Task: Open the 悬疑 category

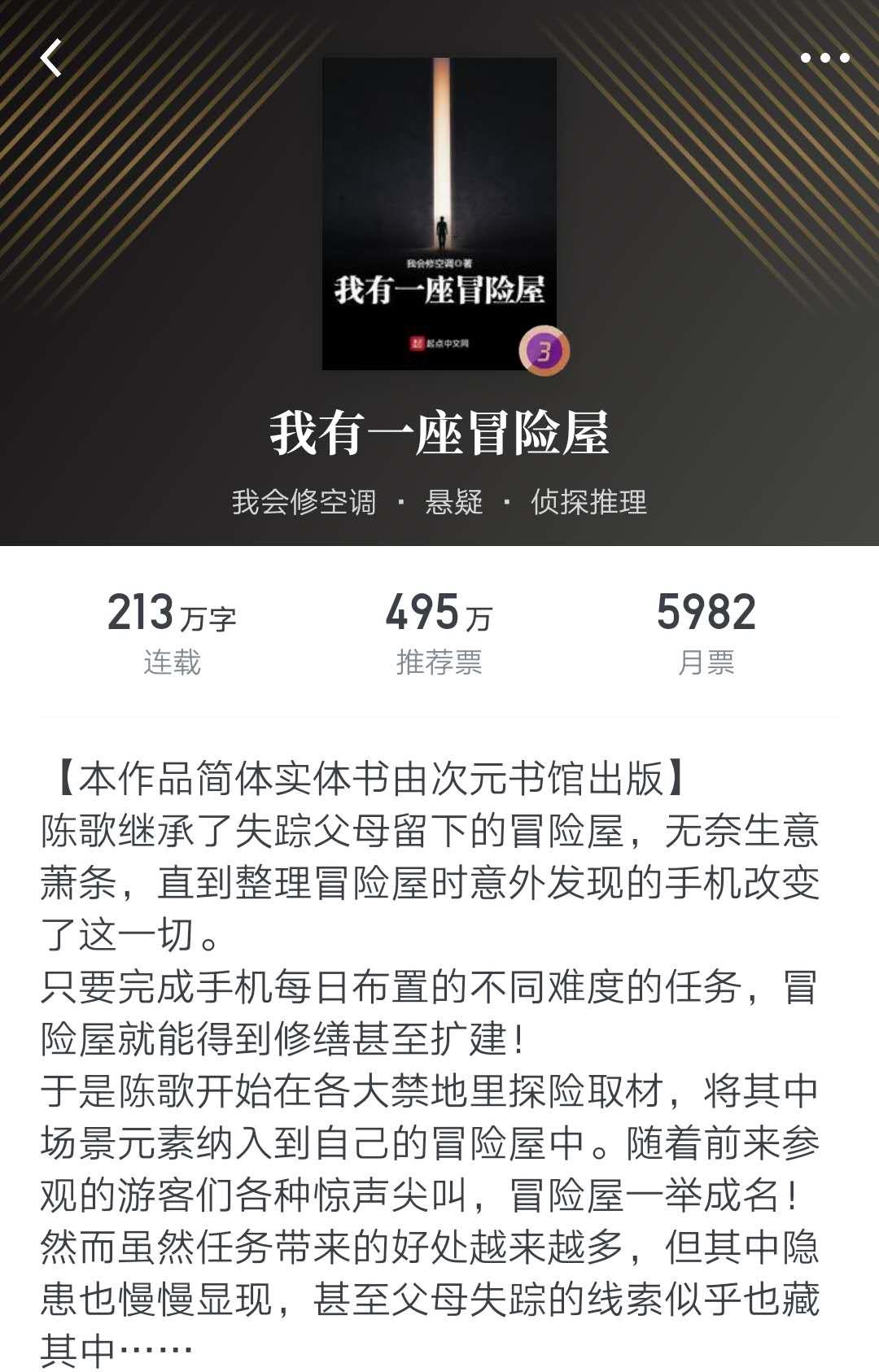Action: click(454, 502)
